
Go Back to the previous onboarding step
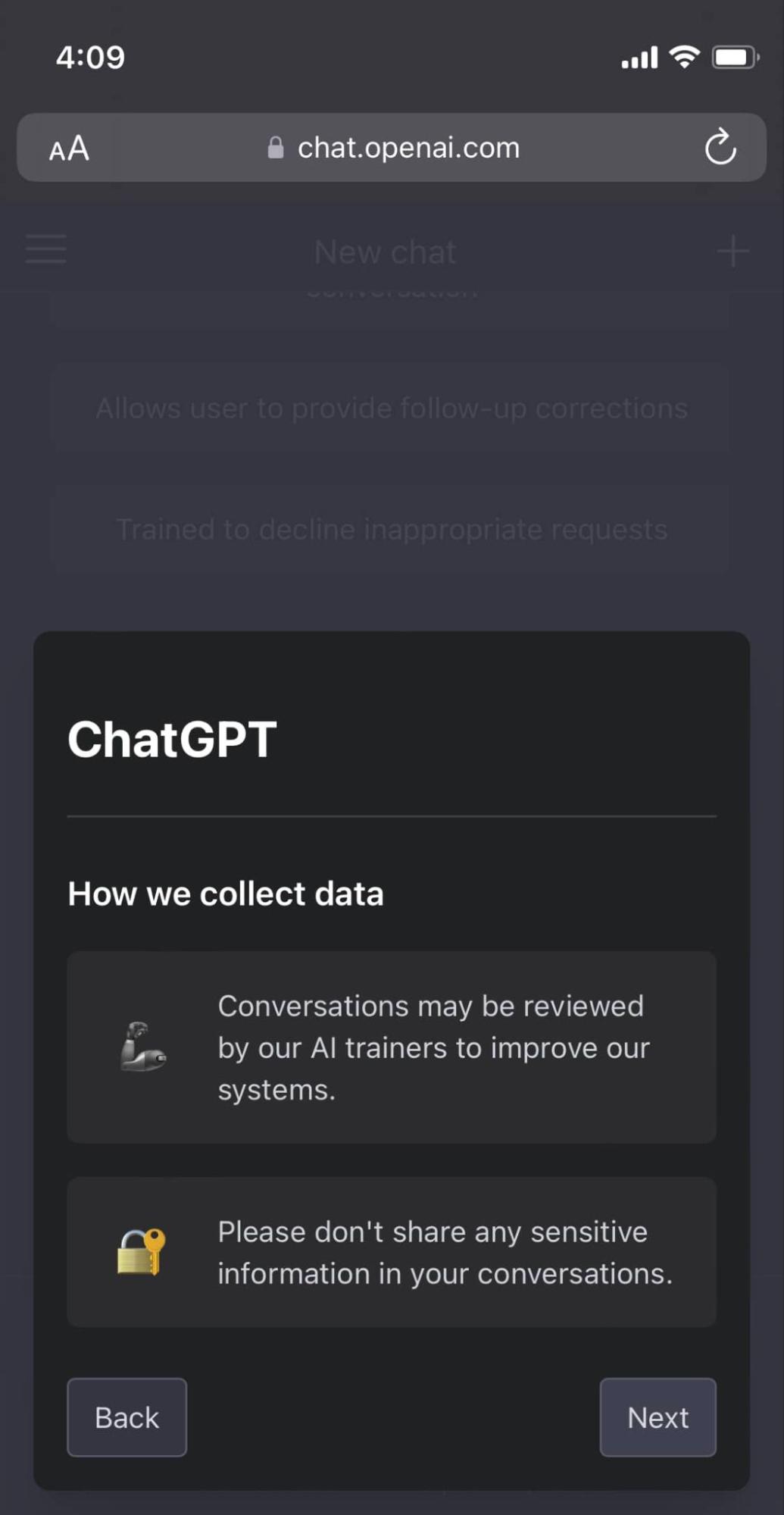pyautogui.click(x=127, y=1416)
